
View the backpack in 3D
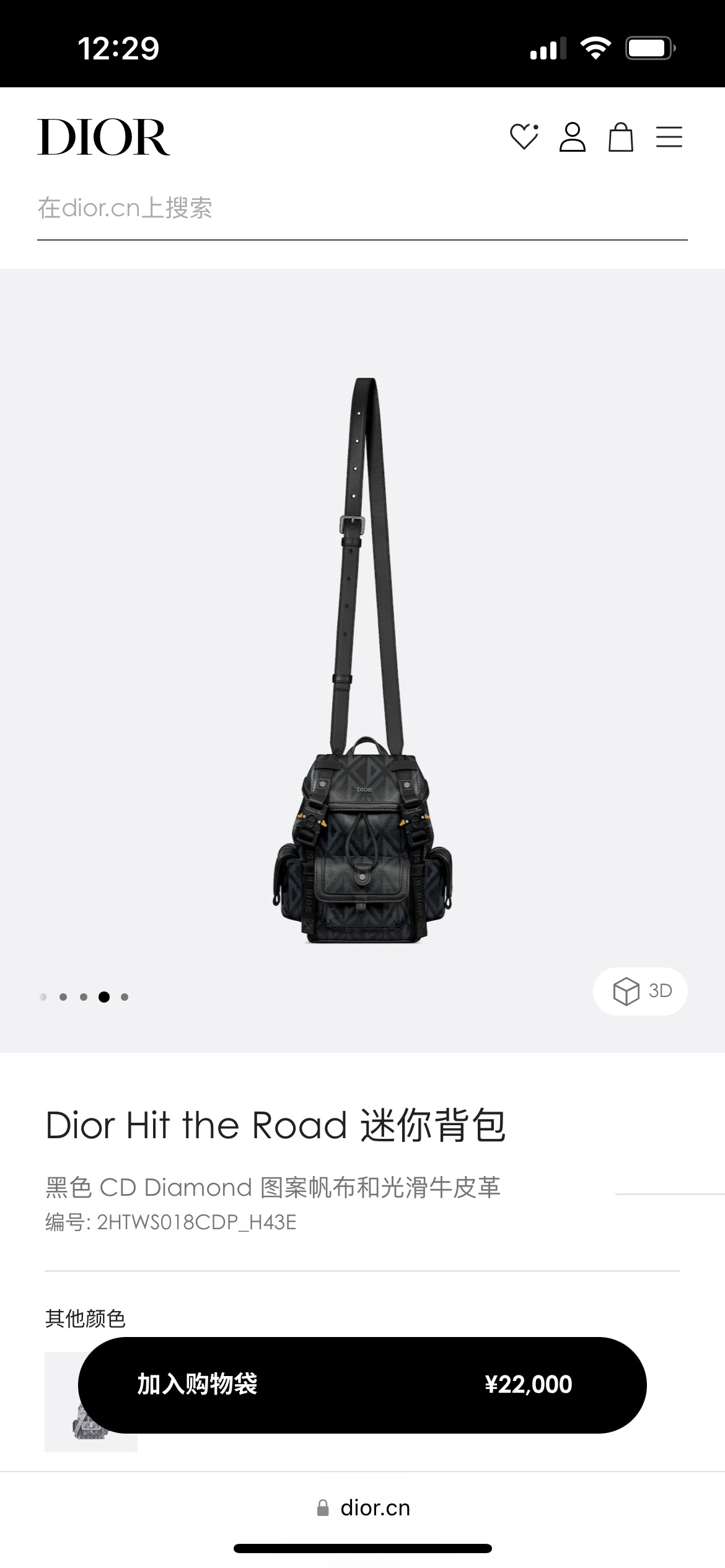click(x=640, y=991)
